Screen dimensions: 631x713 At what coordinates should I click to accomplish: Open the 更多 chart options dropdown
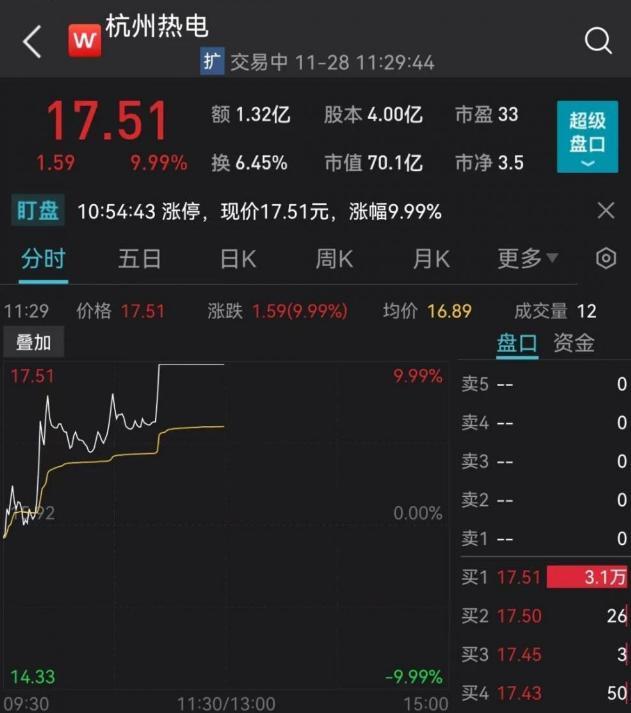click(527, 259)
